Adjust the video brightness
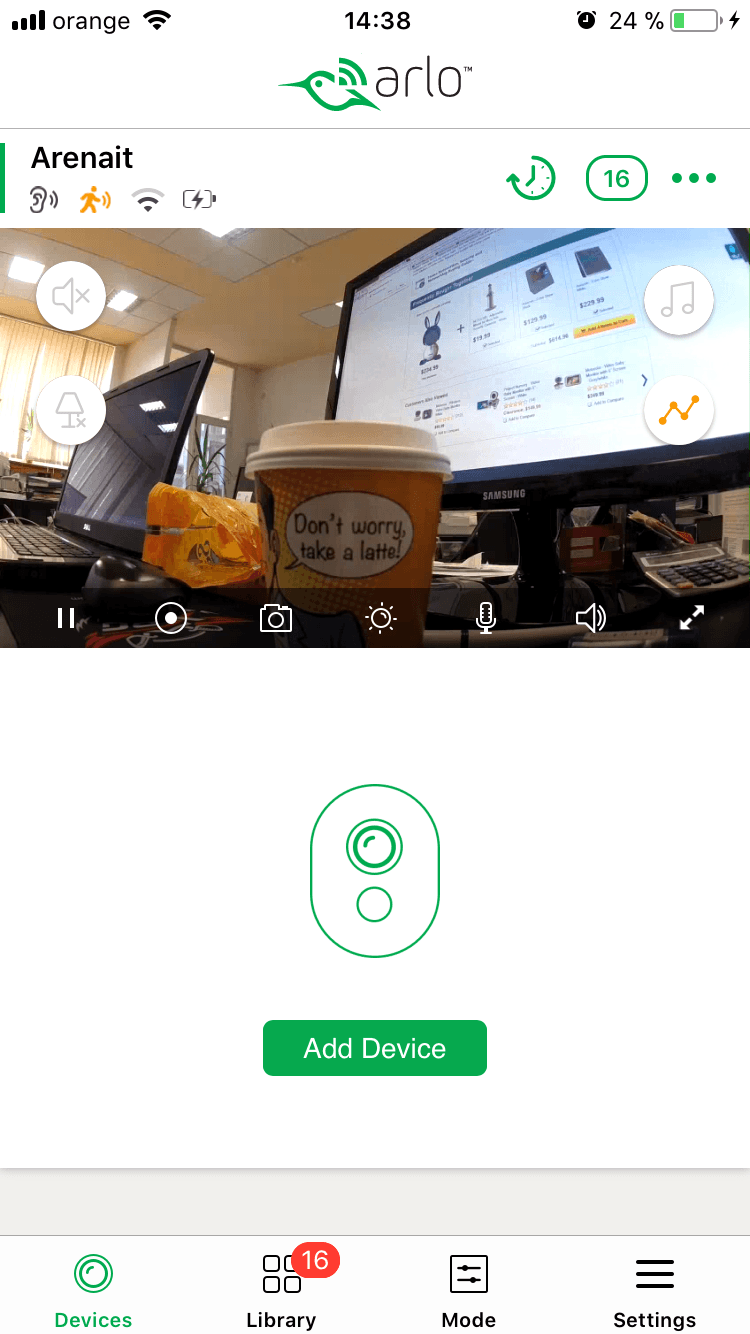This screenshot has width=750, height=1334. click(x=381, y=619)
